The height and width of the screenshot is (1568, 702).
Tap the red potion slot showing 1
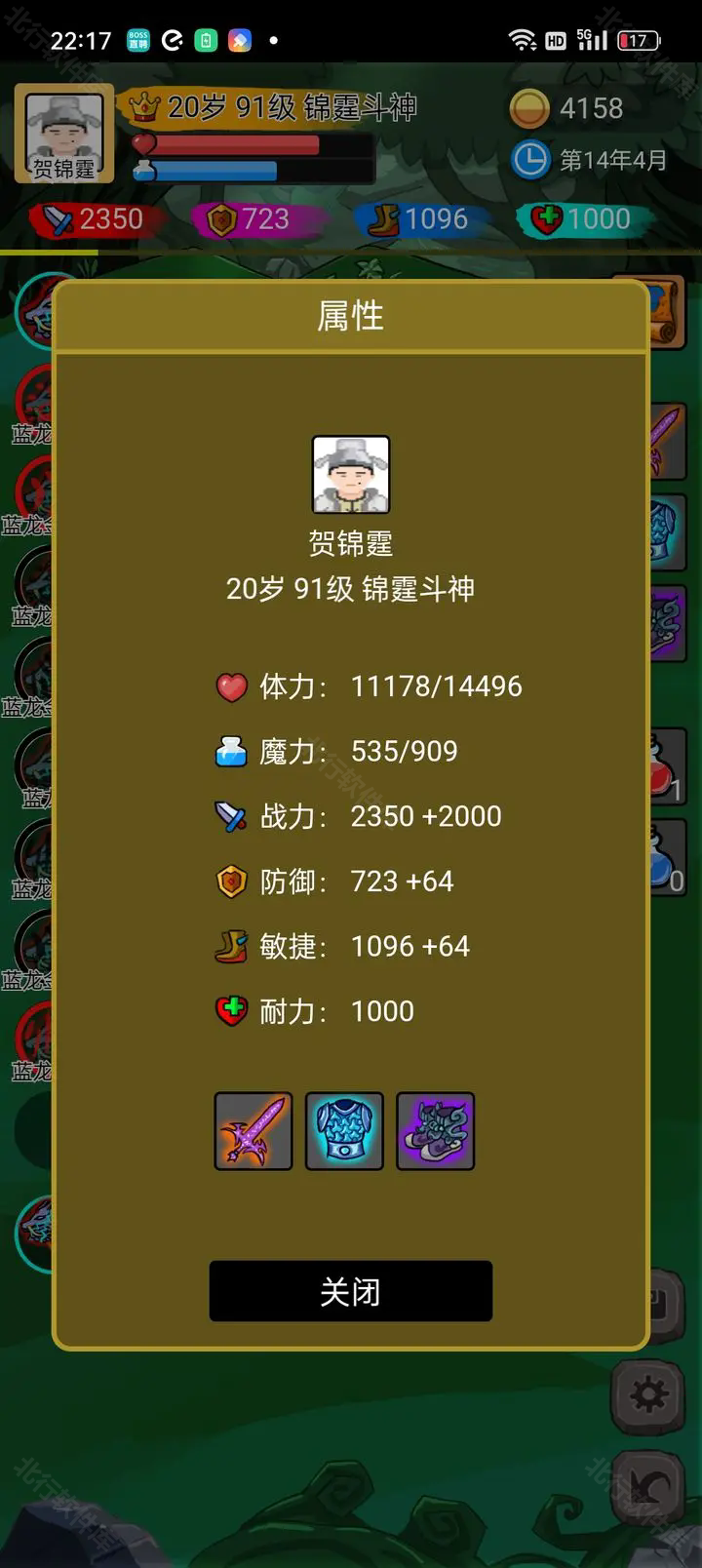(668, 765)
